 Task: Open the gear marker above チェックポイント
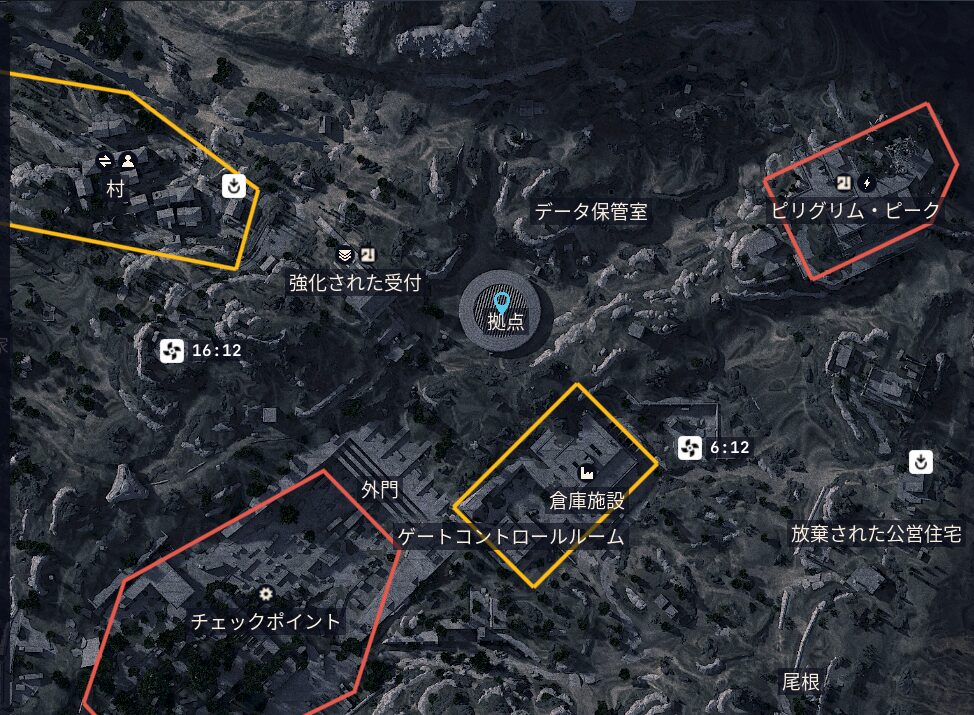coord(266,595)
